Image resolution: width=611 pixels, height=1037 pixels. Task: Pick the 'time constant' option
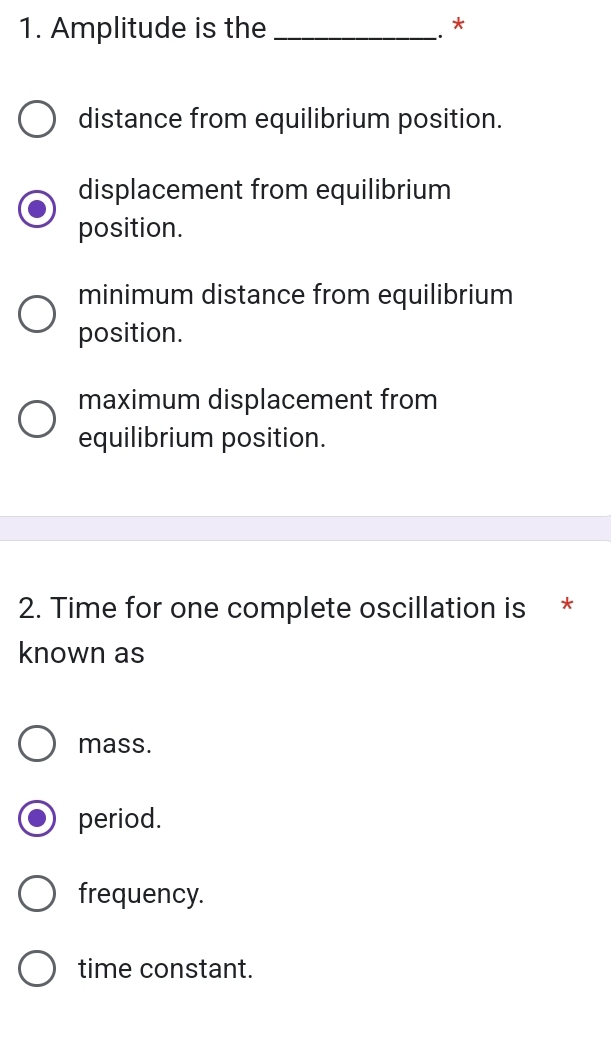(38, 969)
